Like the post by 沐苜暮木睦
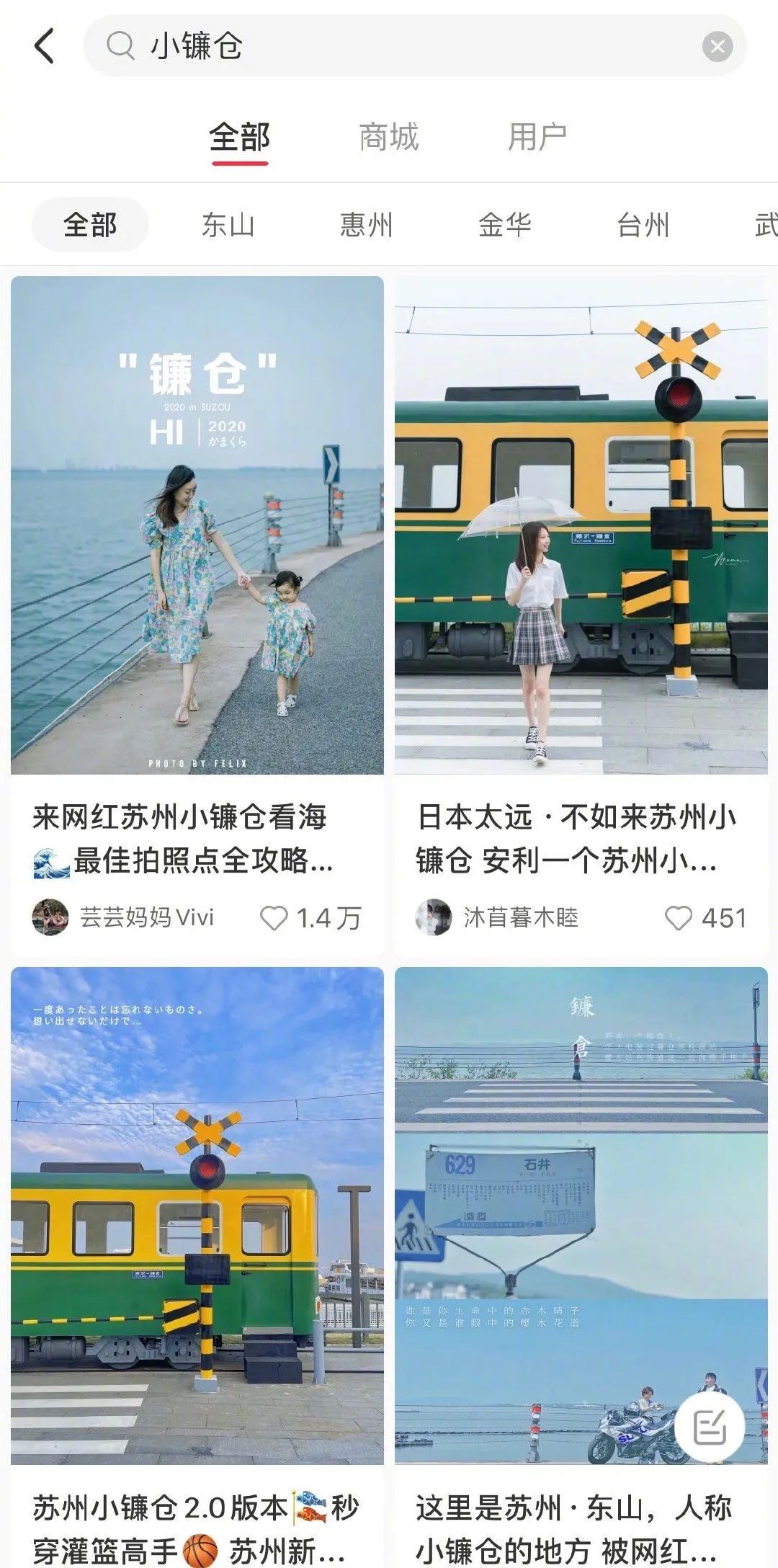This screenshot has height=1568, width=778. point(679,918)
